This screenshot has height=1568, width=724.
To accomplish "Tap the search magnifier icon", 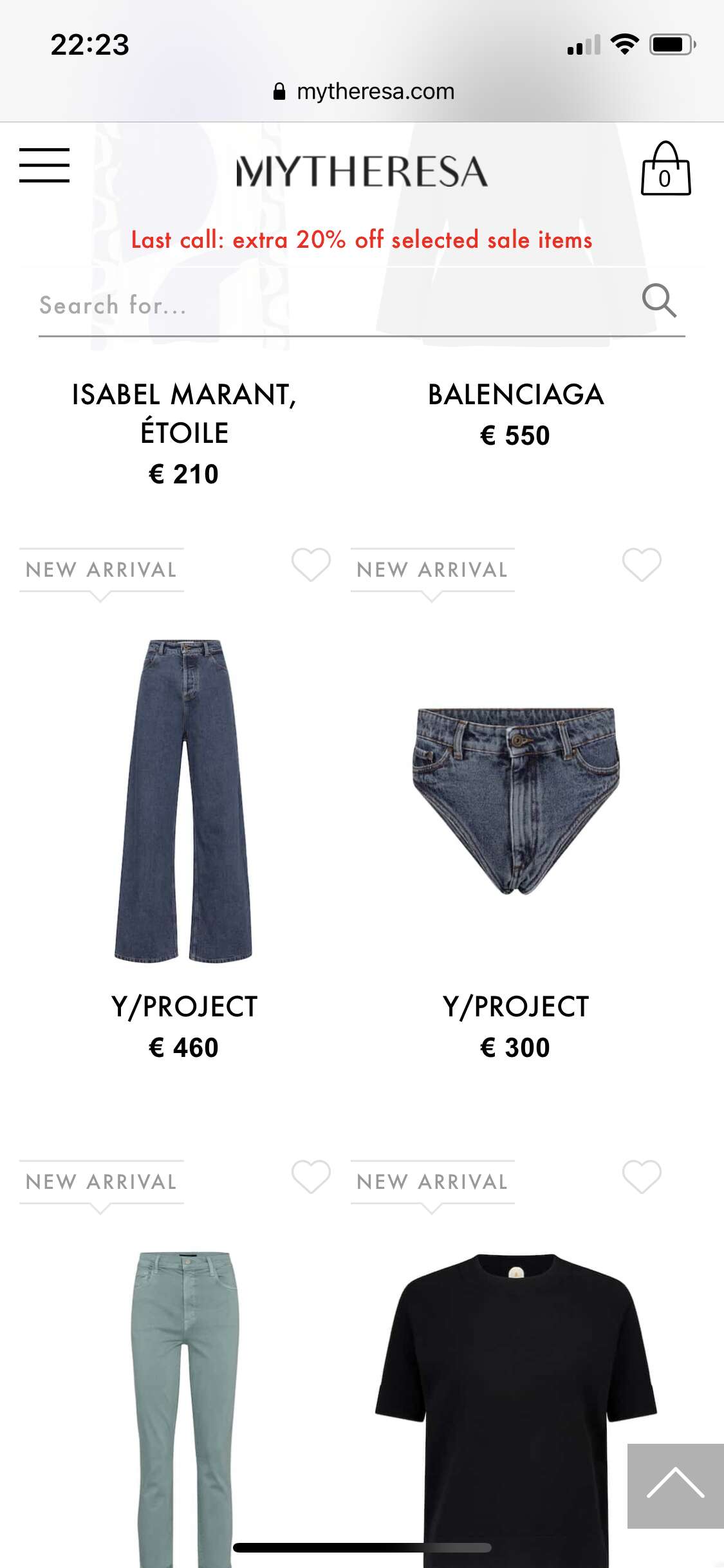I will [x=659, y=301].
